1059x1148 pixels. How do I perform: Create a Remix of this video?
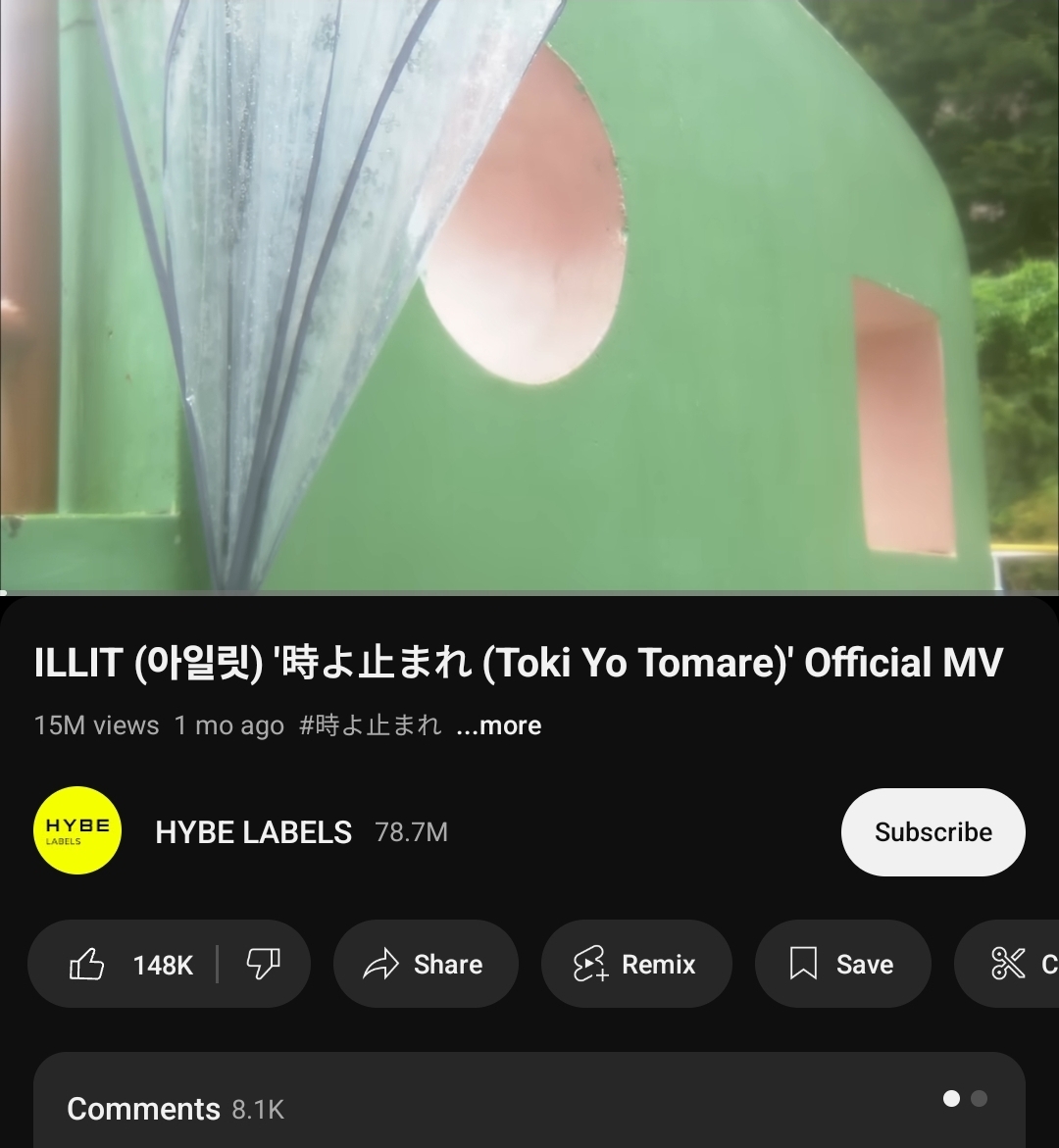pyautogui.click(x=635, y=965)
